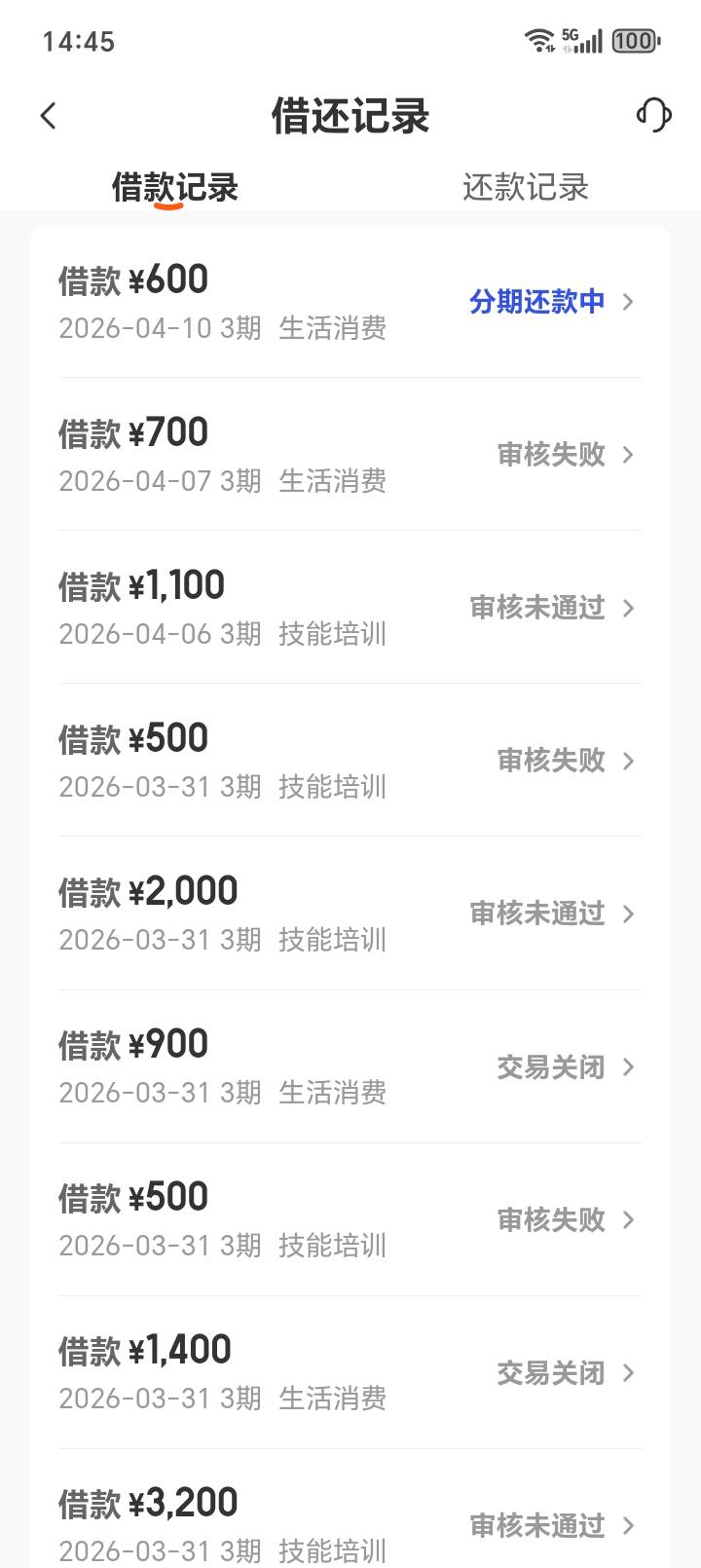Select the 借款记录 tab
Screen dimensions: 701x1568
click(x=175, y=187)
